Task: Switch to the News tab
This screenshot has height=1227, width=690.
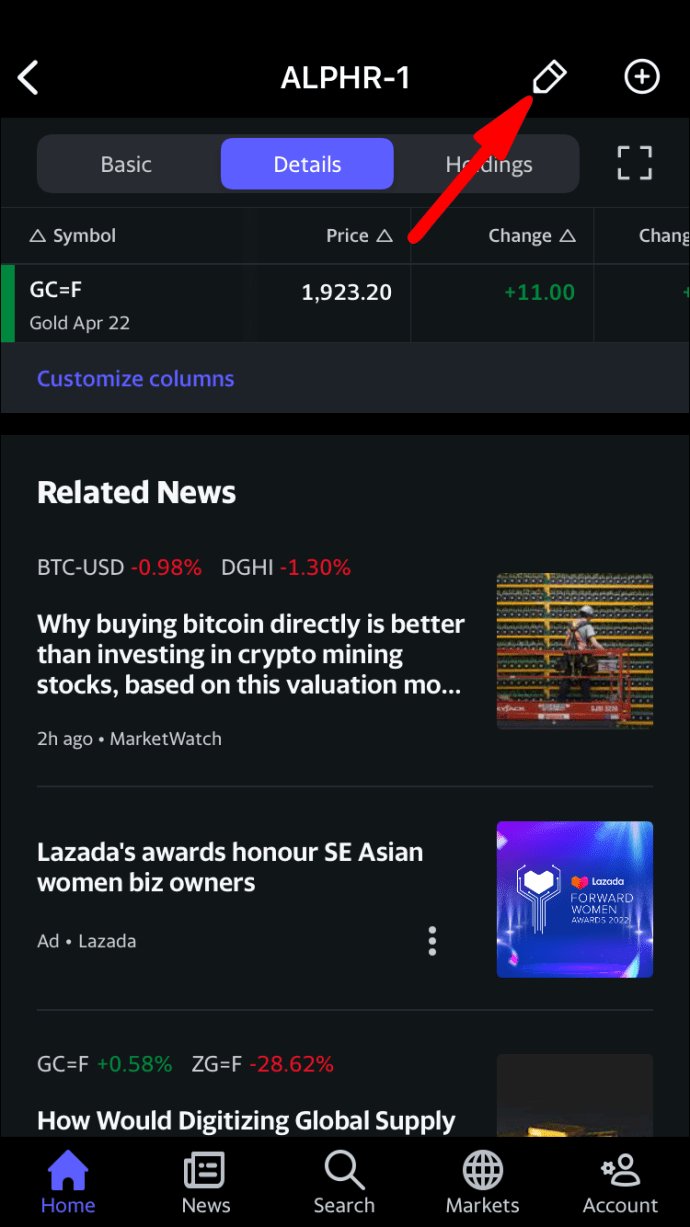Action: pos(206,1182)
